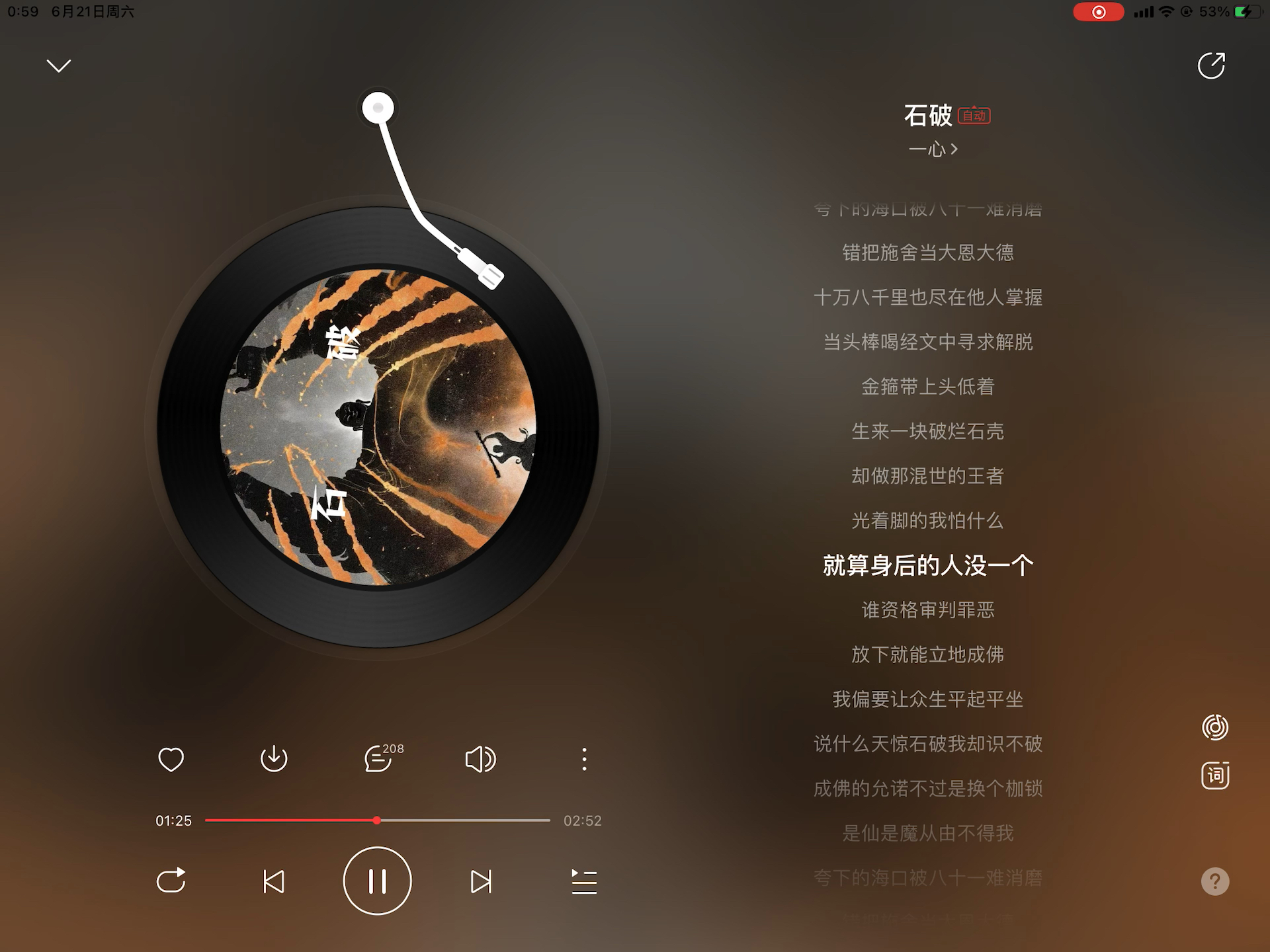This screenshot has width=1270, height=952.
Task: Open the help question mark
Action: pos(1215,881)
